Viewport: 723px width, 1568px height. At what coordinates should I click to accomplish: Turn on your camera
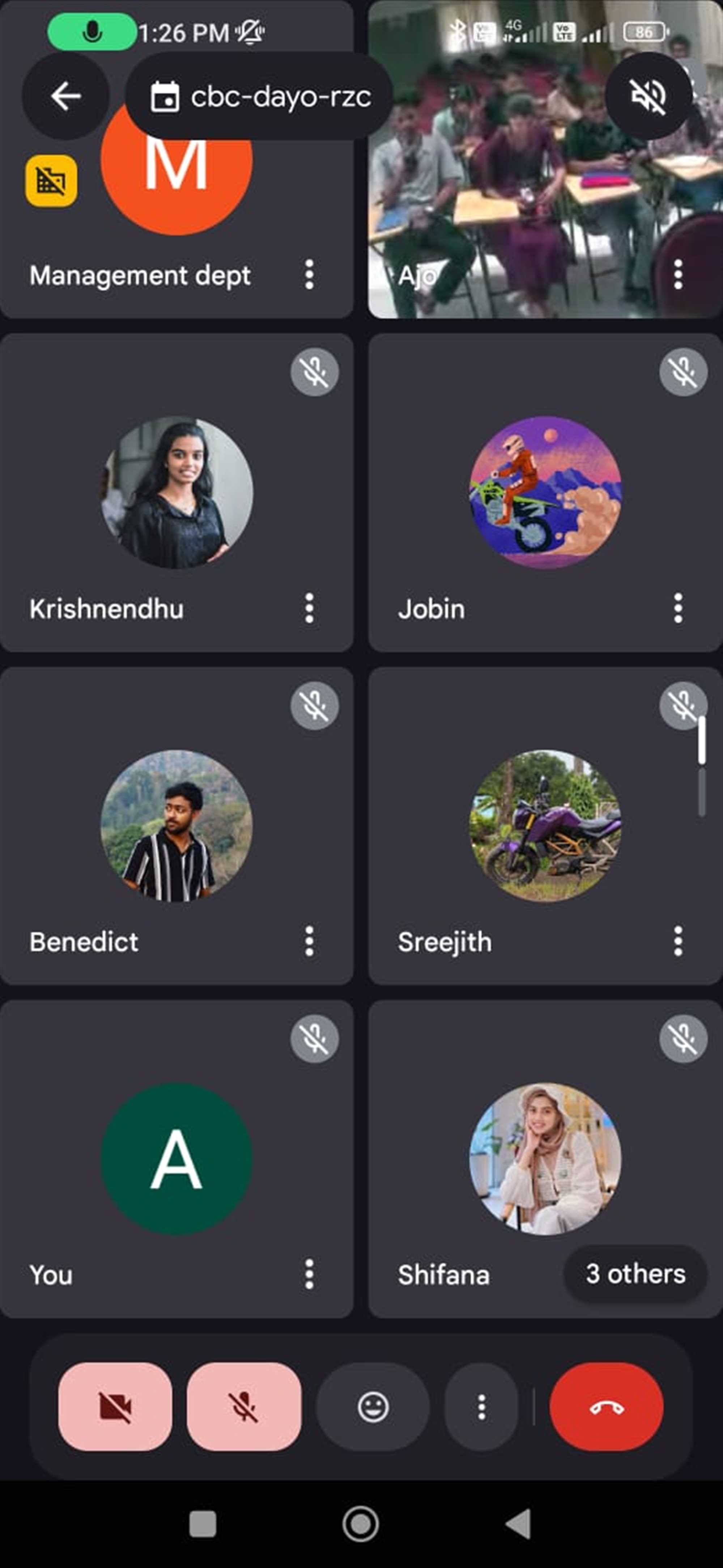click(x=115, y=1407)
